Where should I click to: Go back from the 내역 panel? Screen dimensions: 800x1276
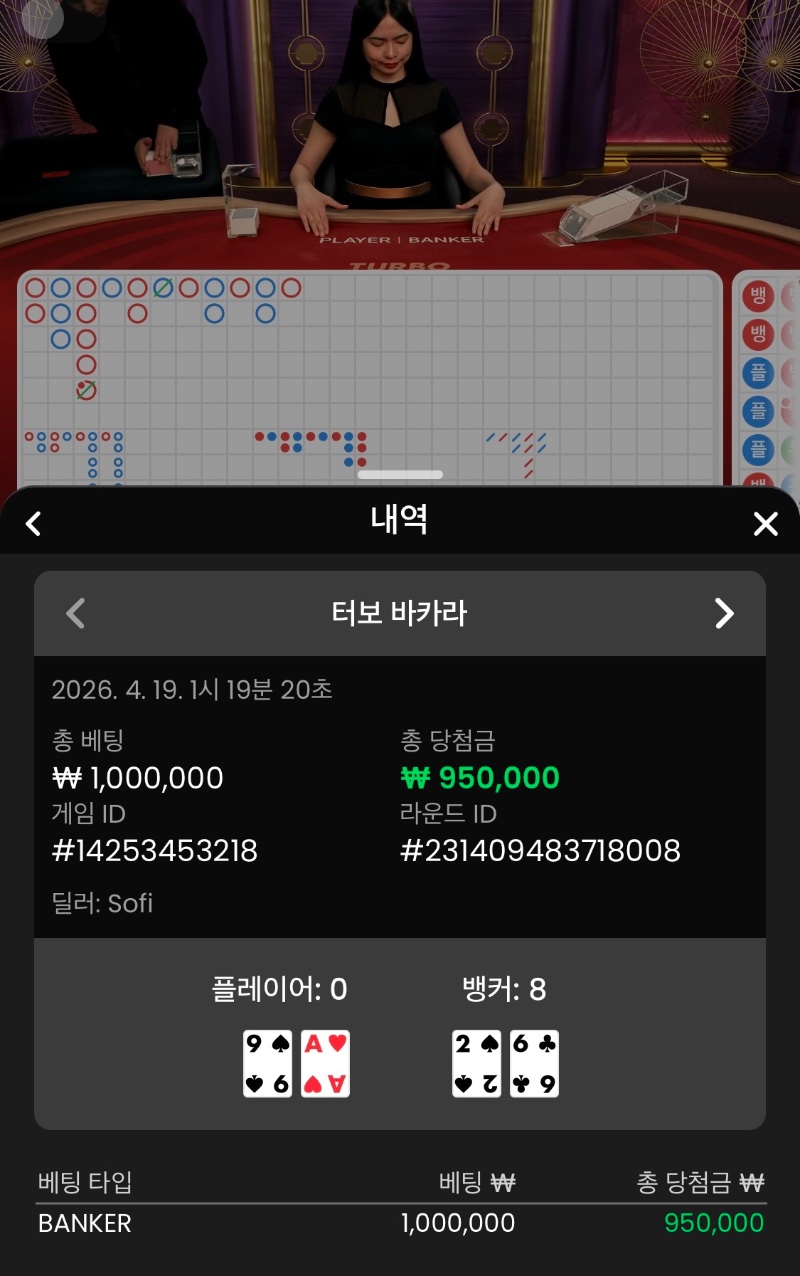click(x=34, y=523)
